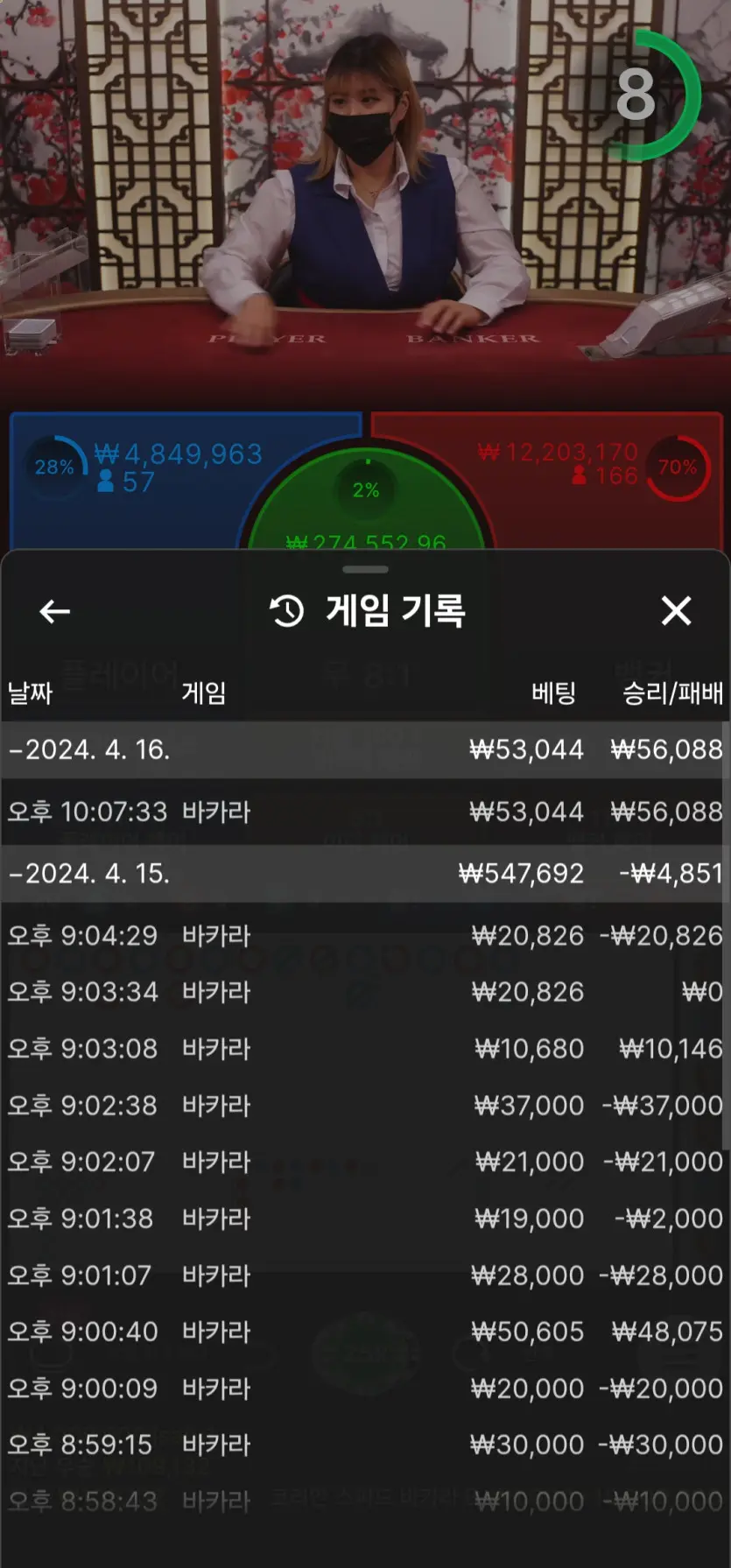This screenshot has width=731, height=1568.
Task: Tap the drag handle atop the history sheet
Action: point(365,569)
